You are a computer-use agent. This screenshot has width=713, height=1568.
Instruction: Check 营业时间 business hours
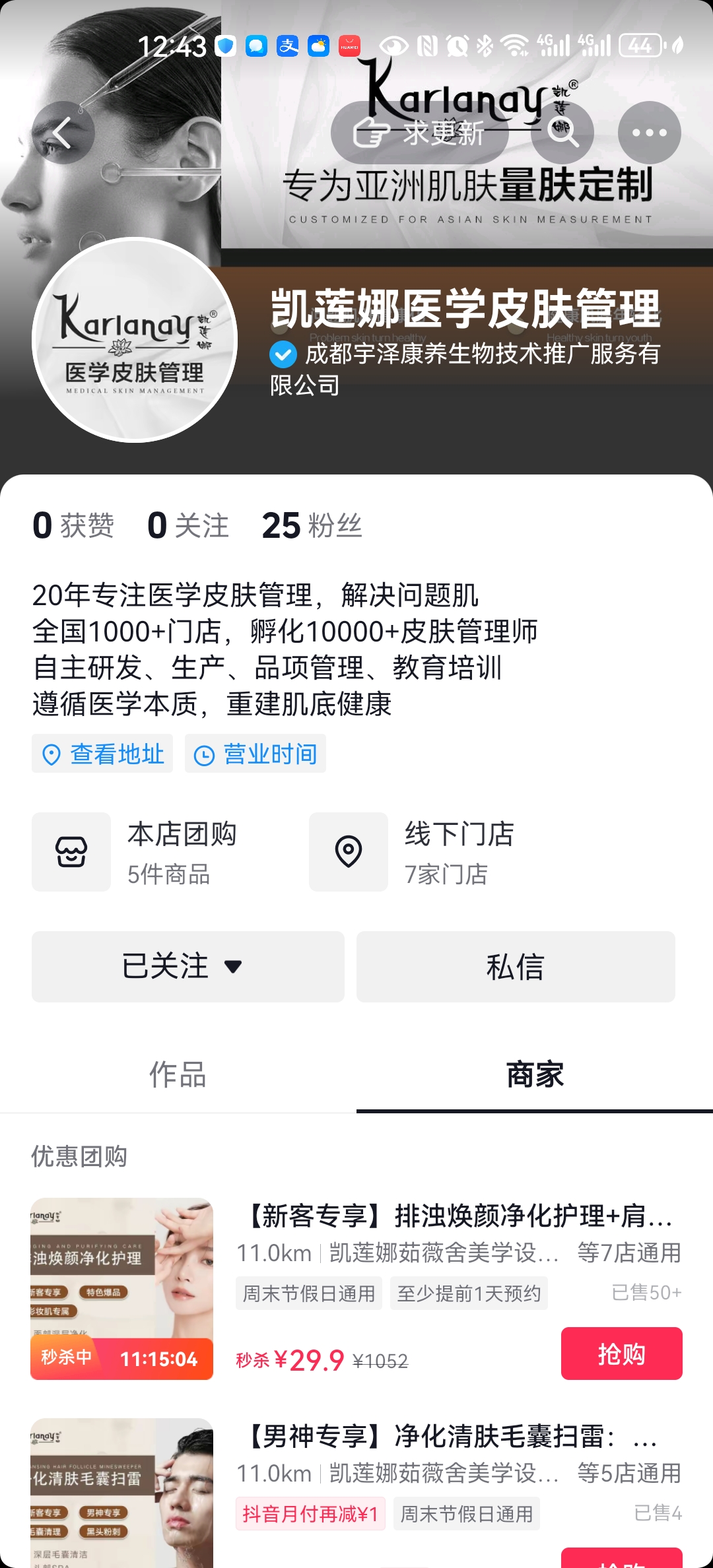(255, 754)
